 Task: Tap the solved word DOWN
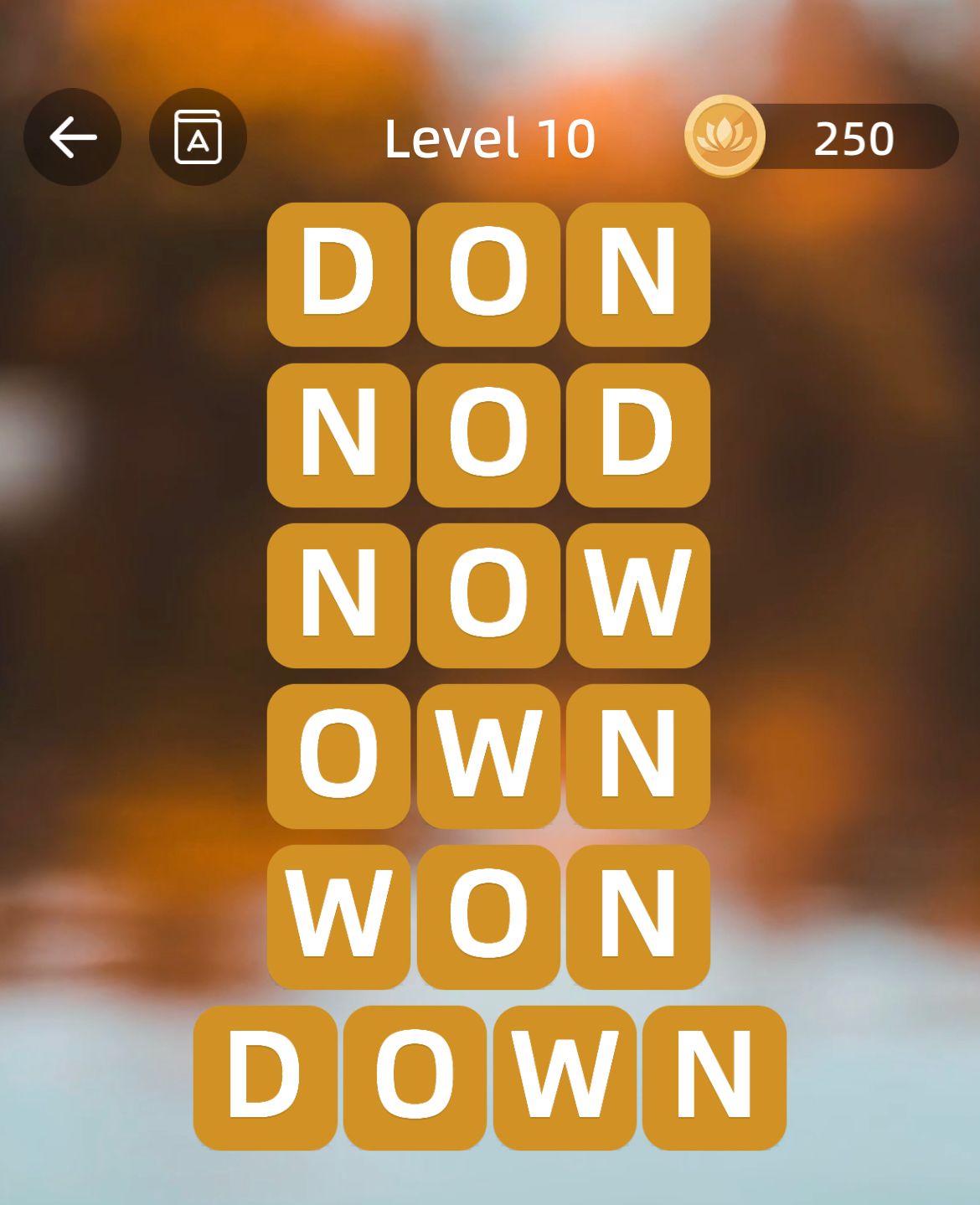[x=489, y=1078]
